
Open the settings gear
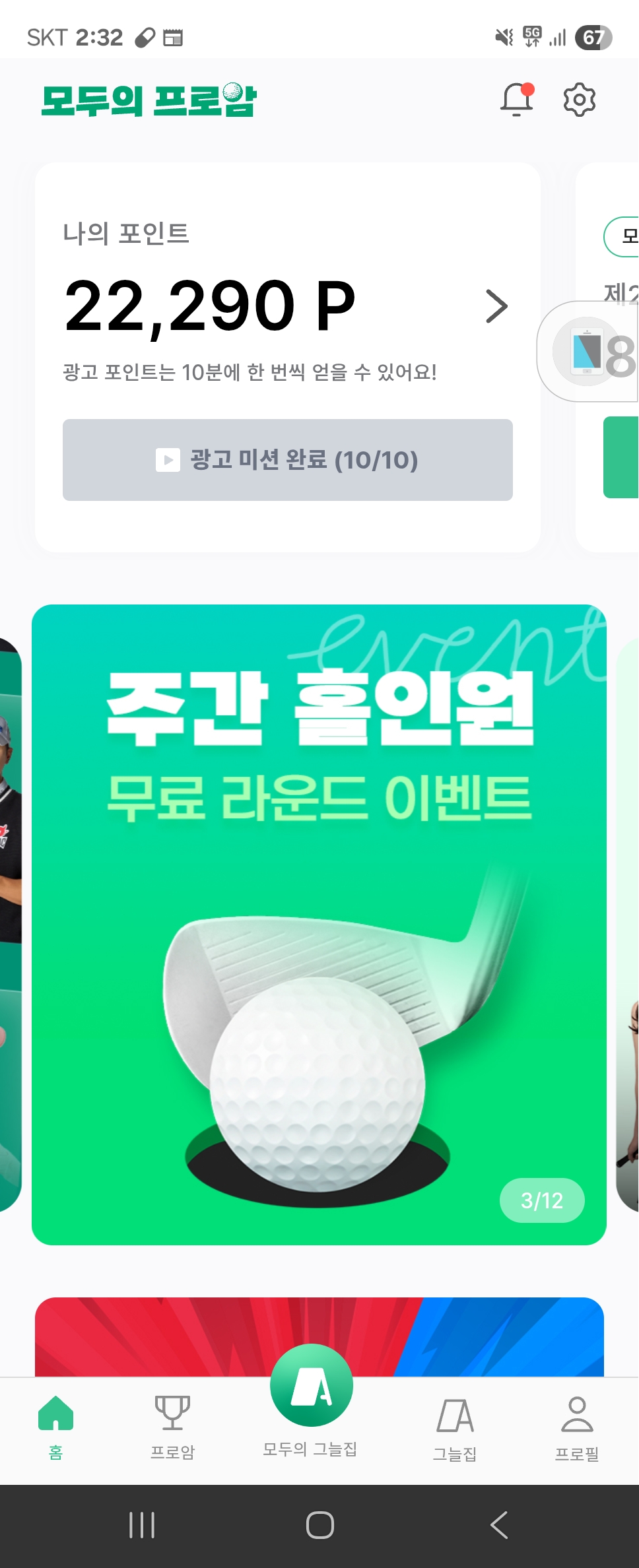579,100
